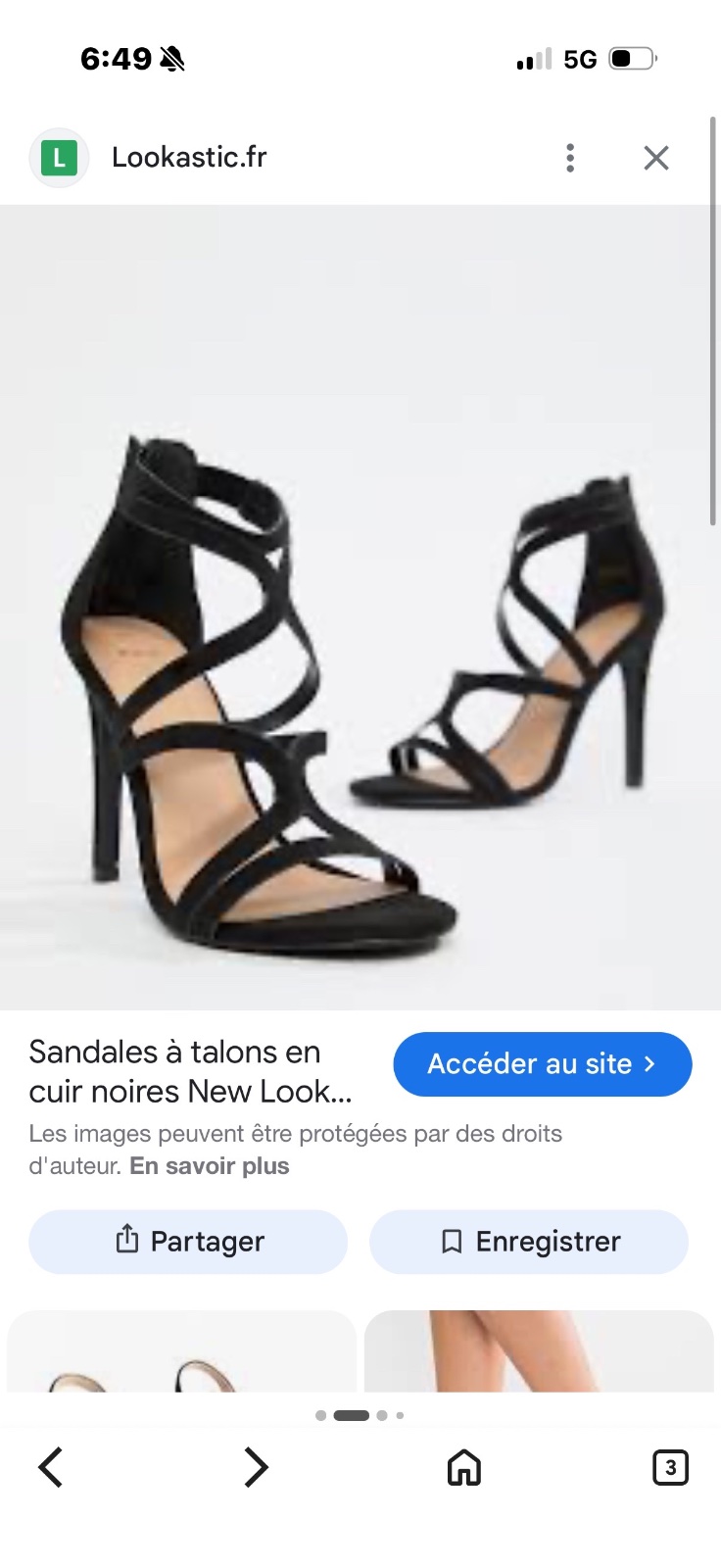Open the three-dot overflow menu

570,158
